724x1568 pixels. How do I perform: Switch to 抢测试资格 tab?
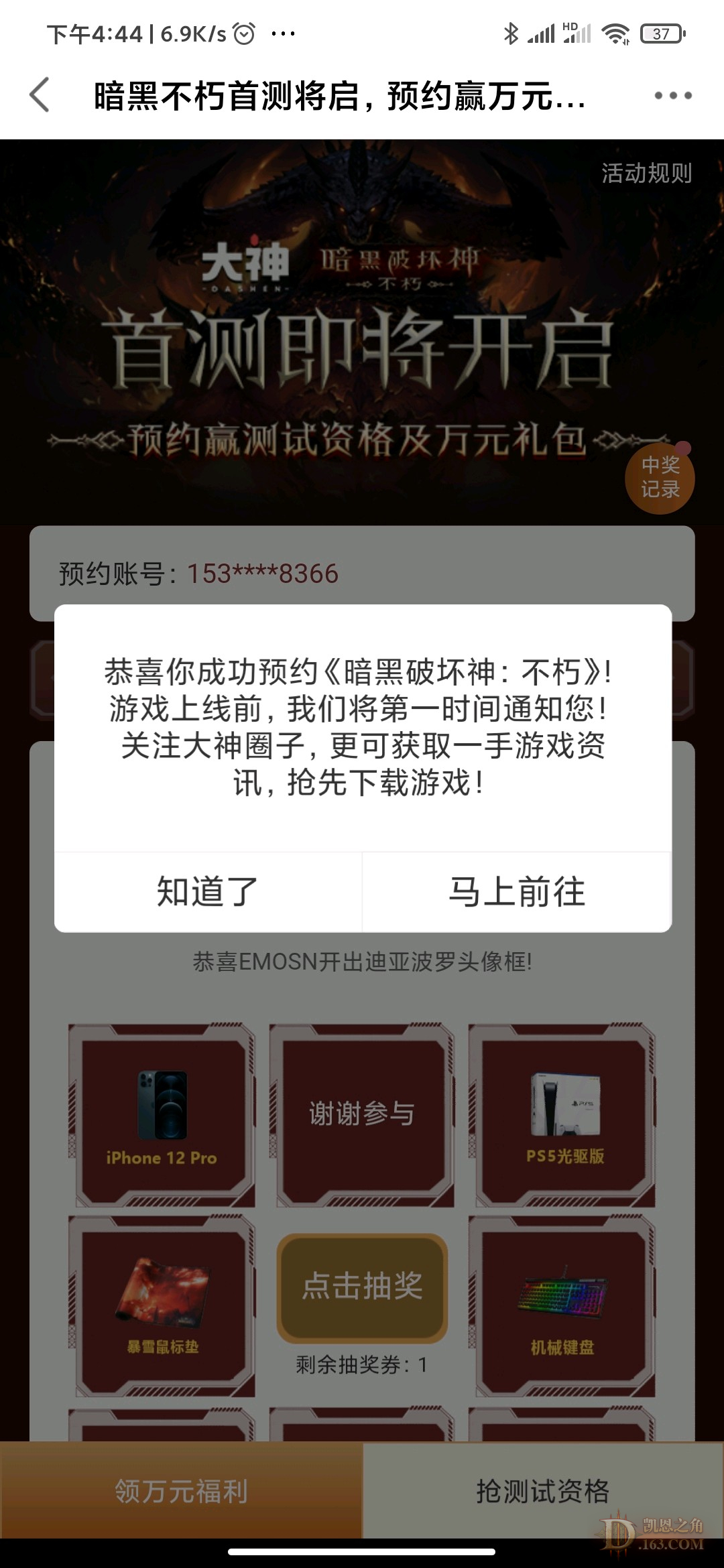543,1491
